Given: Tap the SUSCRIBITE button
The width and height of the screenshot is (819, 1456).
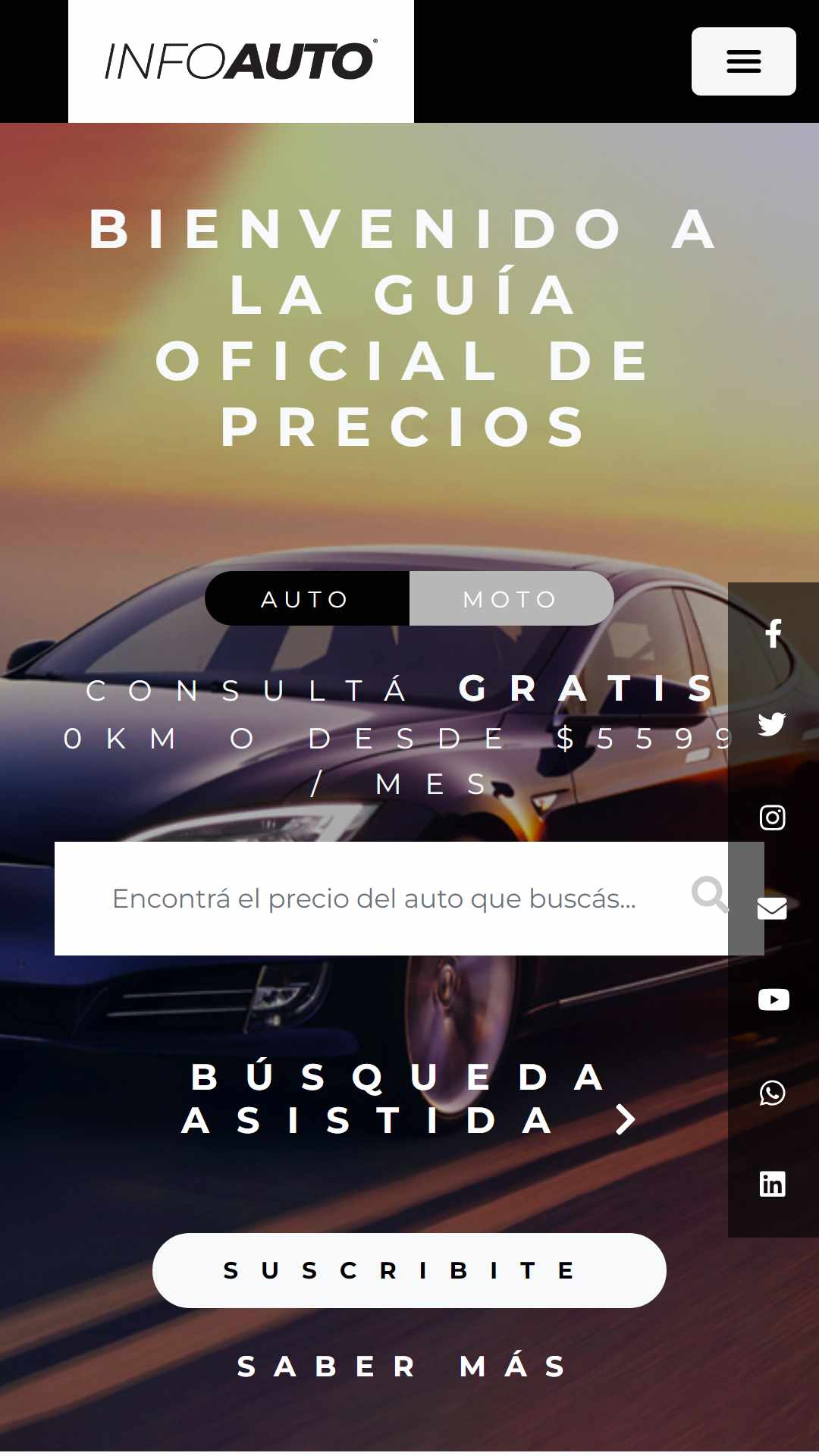Looking at the screenshot, I should 409,1271.
